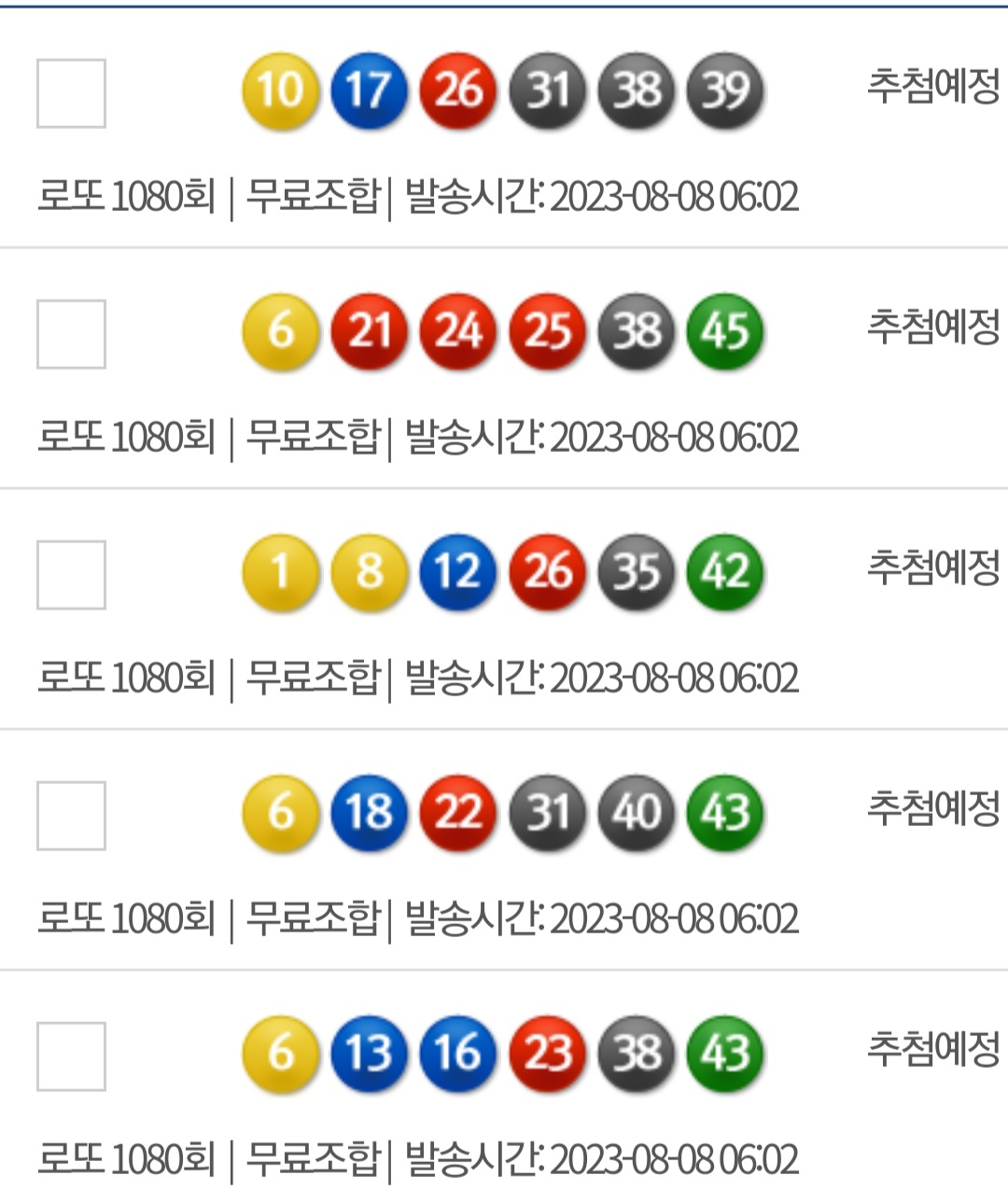This screenshot has height=1203, width=1008.
Task: Mark the checkbox for combination 6 18 22 31 40 43
Action: [71, 816]
